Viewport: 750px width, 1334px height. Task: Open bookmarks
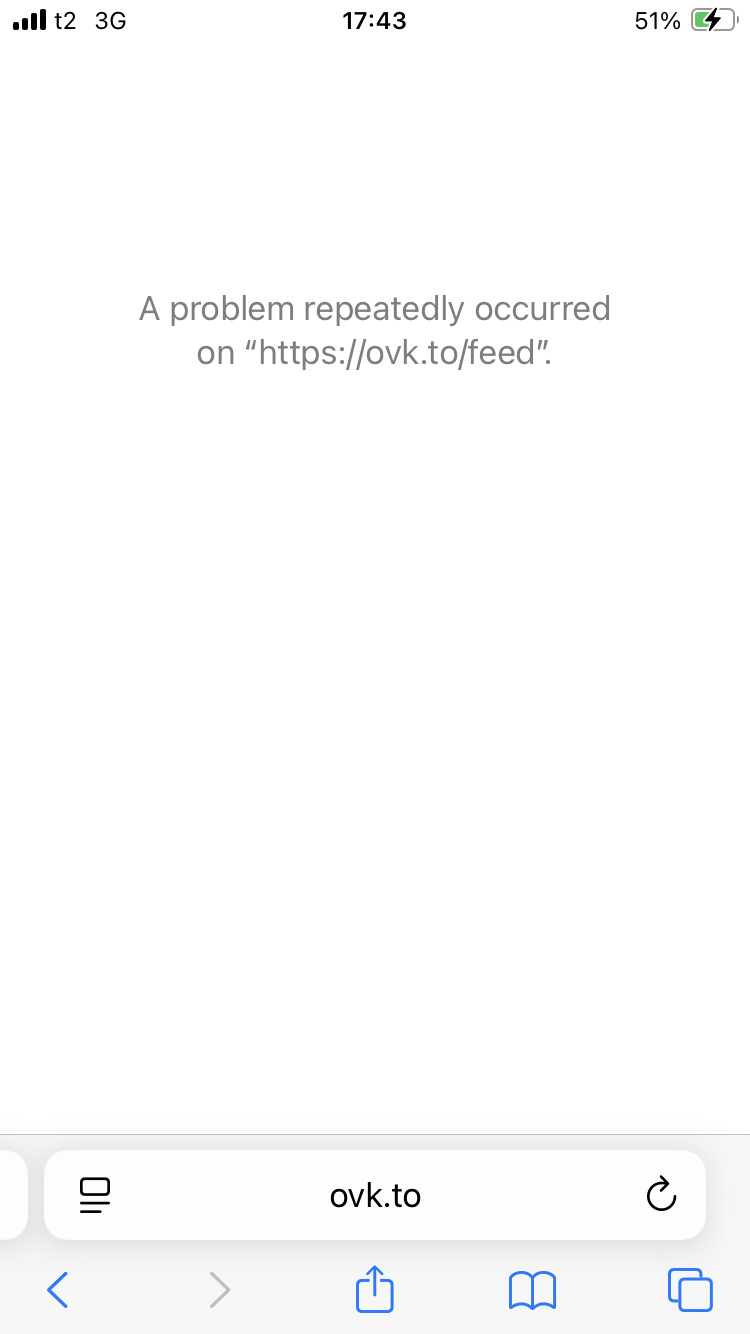[532, 1290]
